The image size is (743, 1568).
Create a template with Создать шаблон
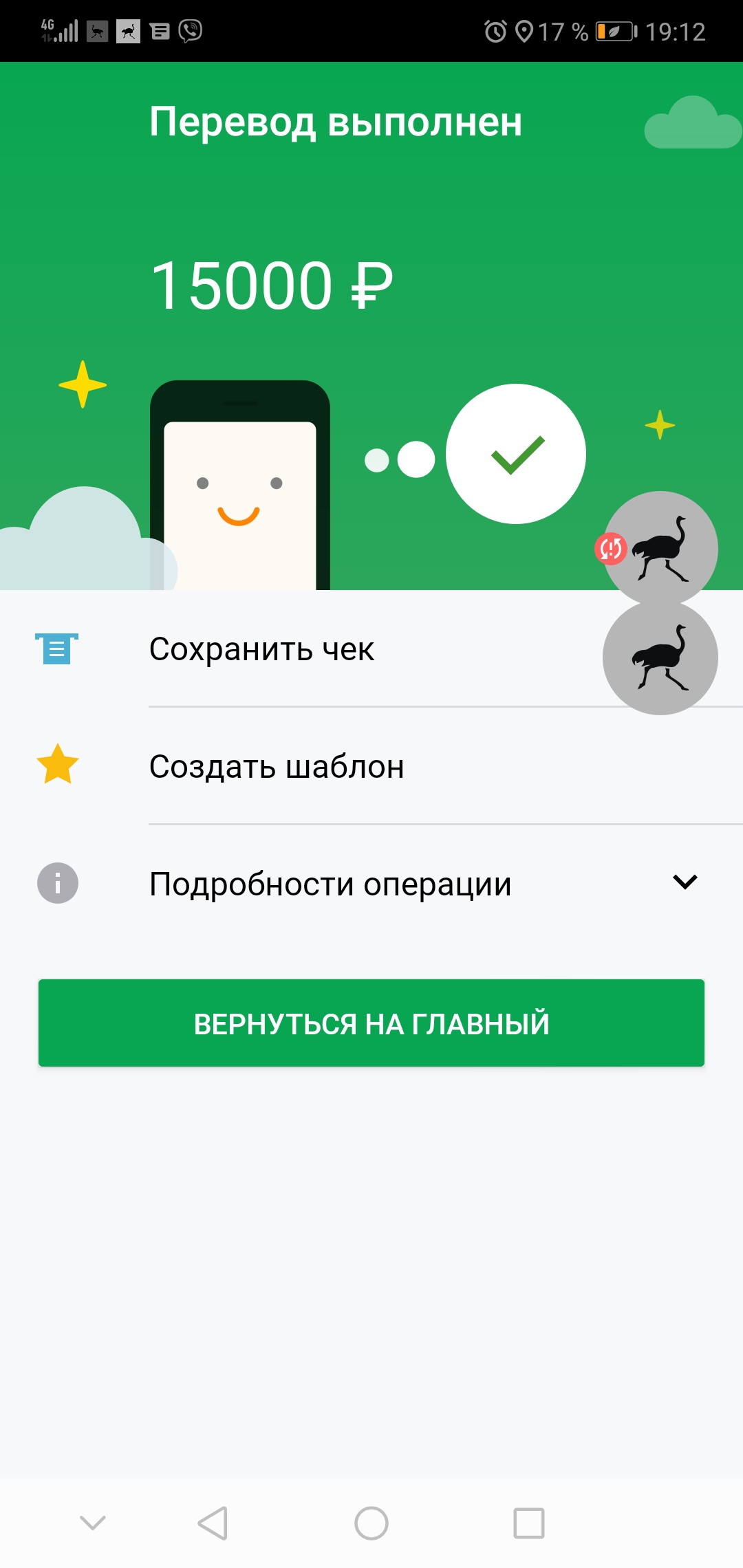tap(371, 766)
